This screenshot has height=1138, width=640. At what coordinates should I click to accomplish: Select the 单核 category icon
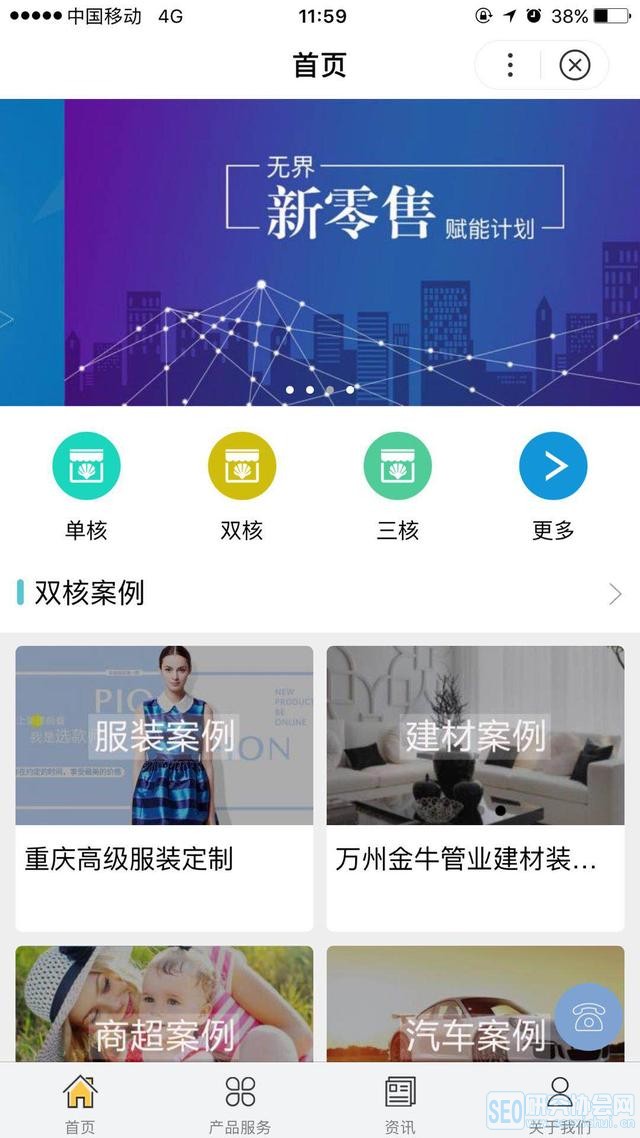(x=86, y=466)
